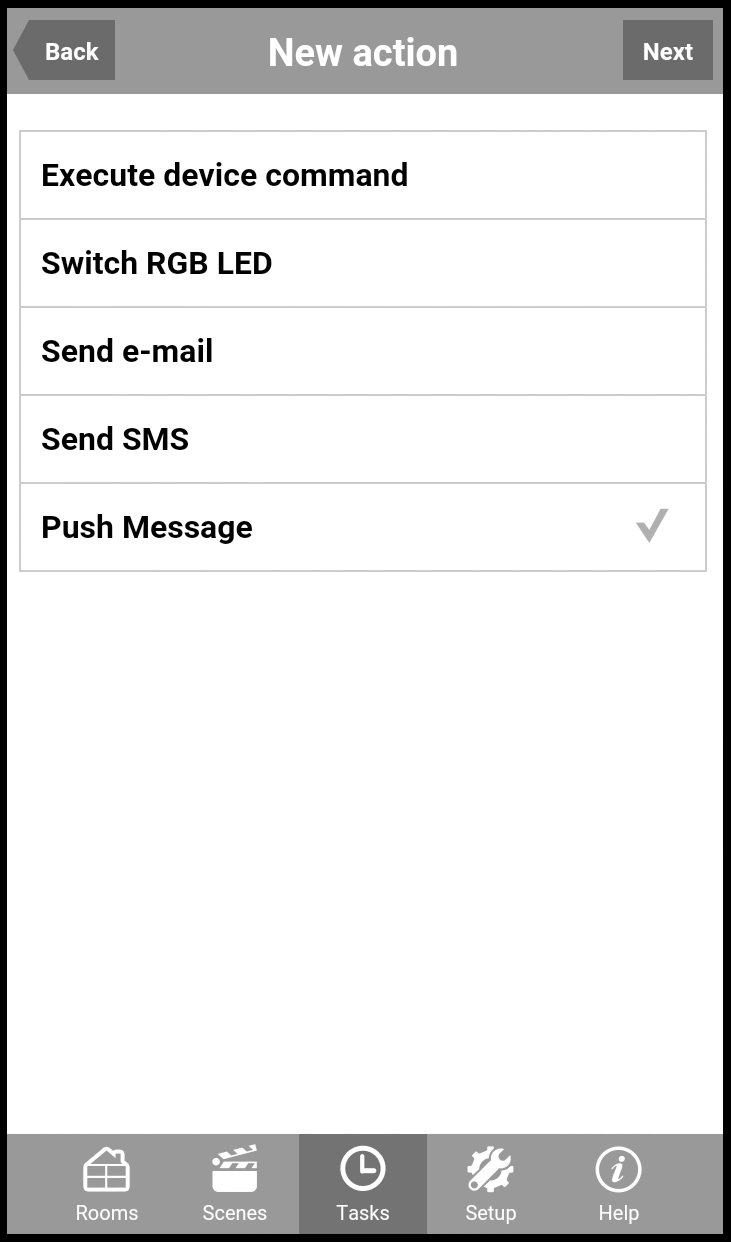This screenshot has width=731, height=1242.
Task: Open the Help tab
Action: point(618,1185)
